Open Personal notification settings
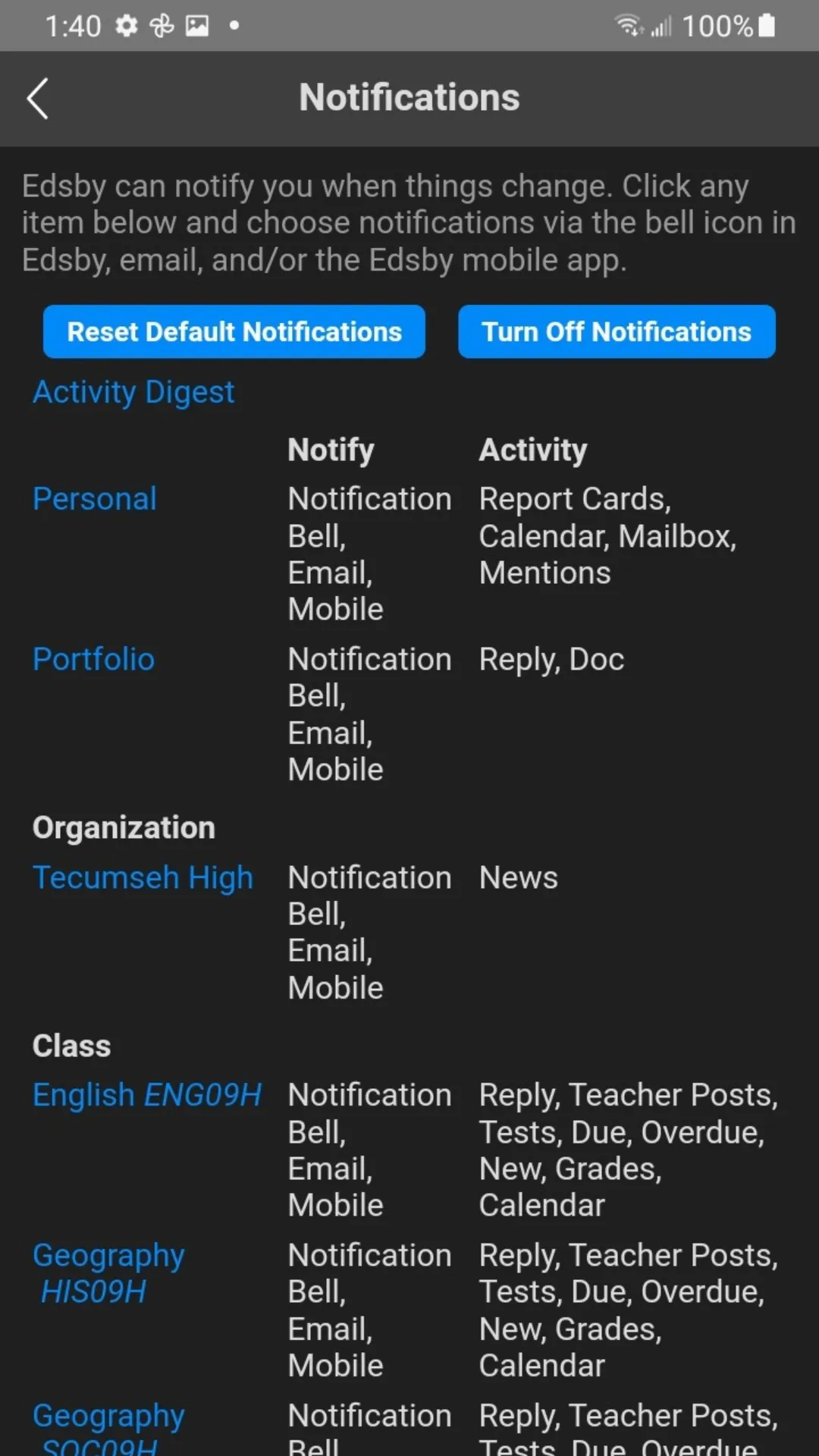 pos(94,498)
